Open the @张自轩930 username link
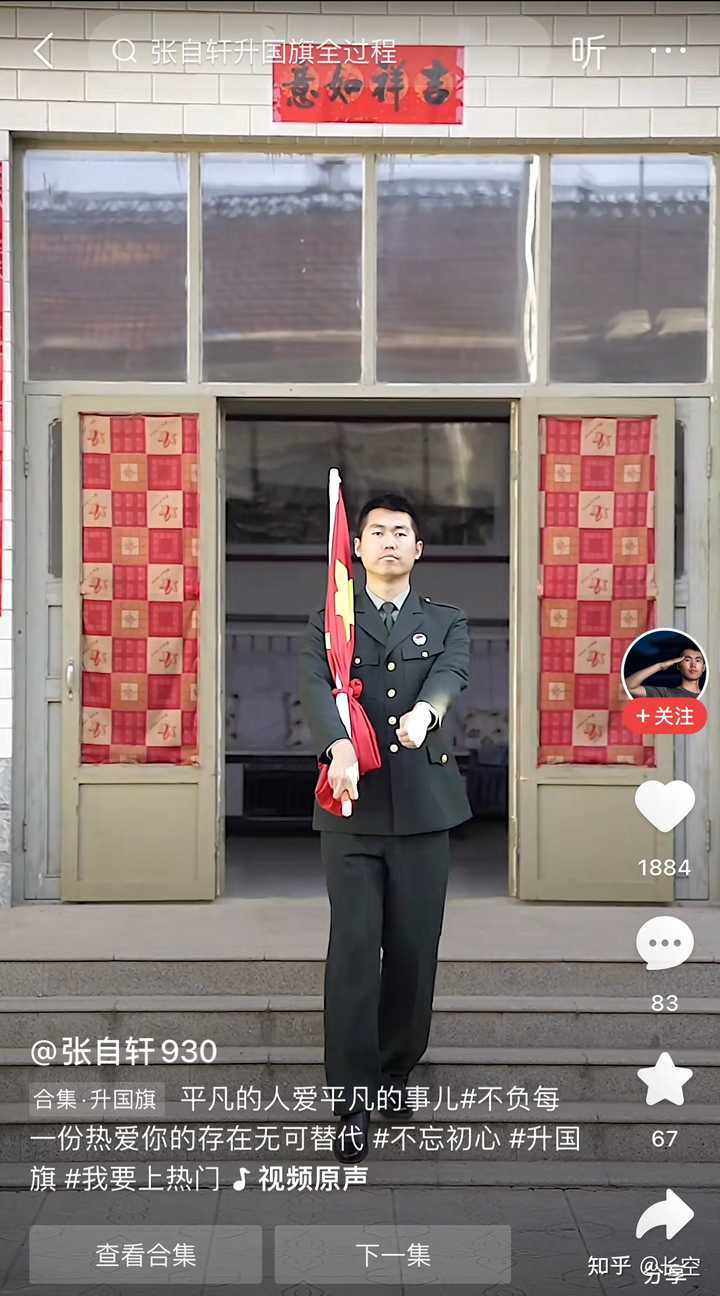Screen dimensions: 720x1296 [x=123, y=1051]
